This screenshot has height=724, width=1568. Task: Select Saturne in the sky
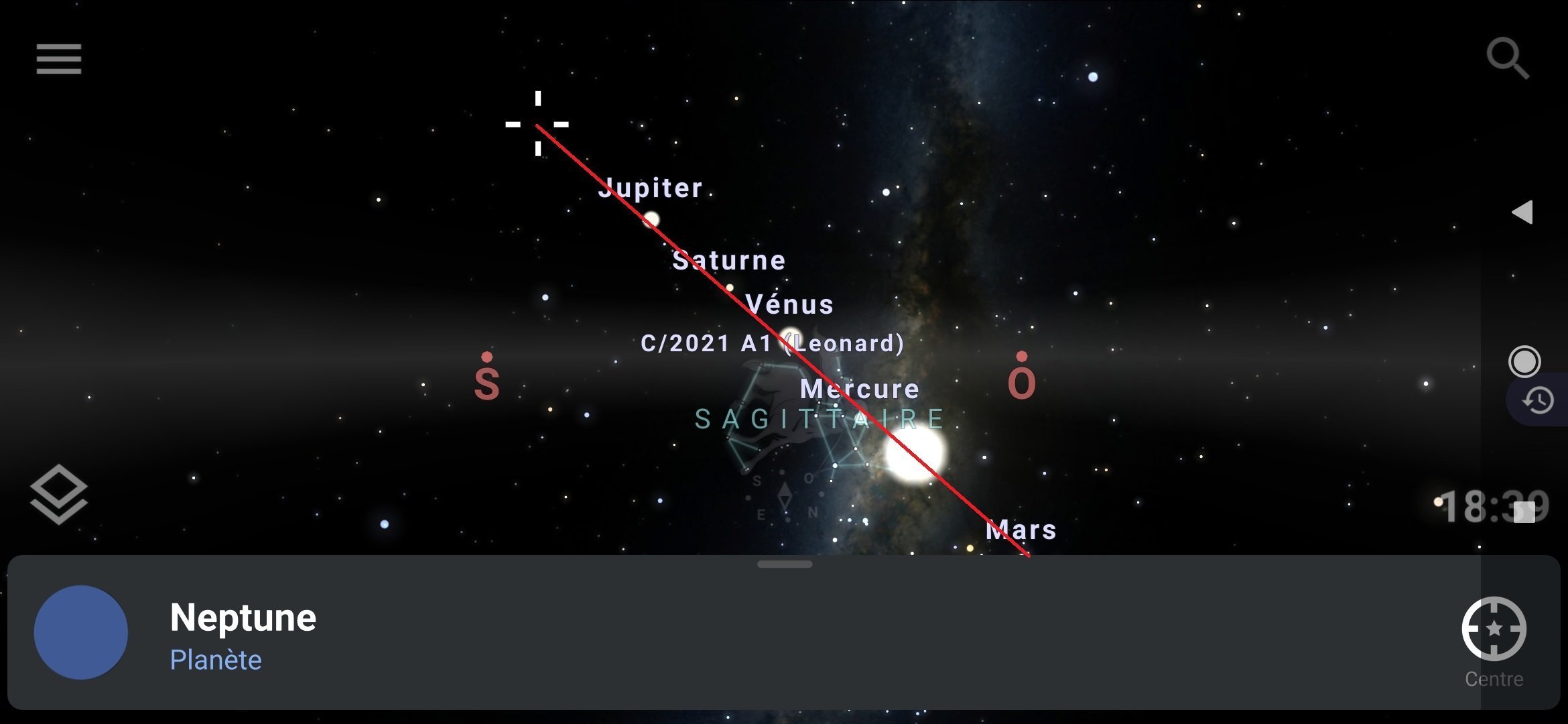click(730, 287)
